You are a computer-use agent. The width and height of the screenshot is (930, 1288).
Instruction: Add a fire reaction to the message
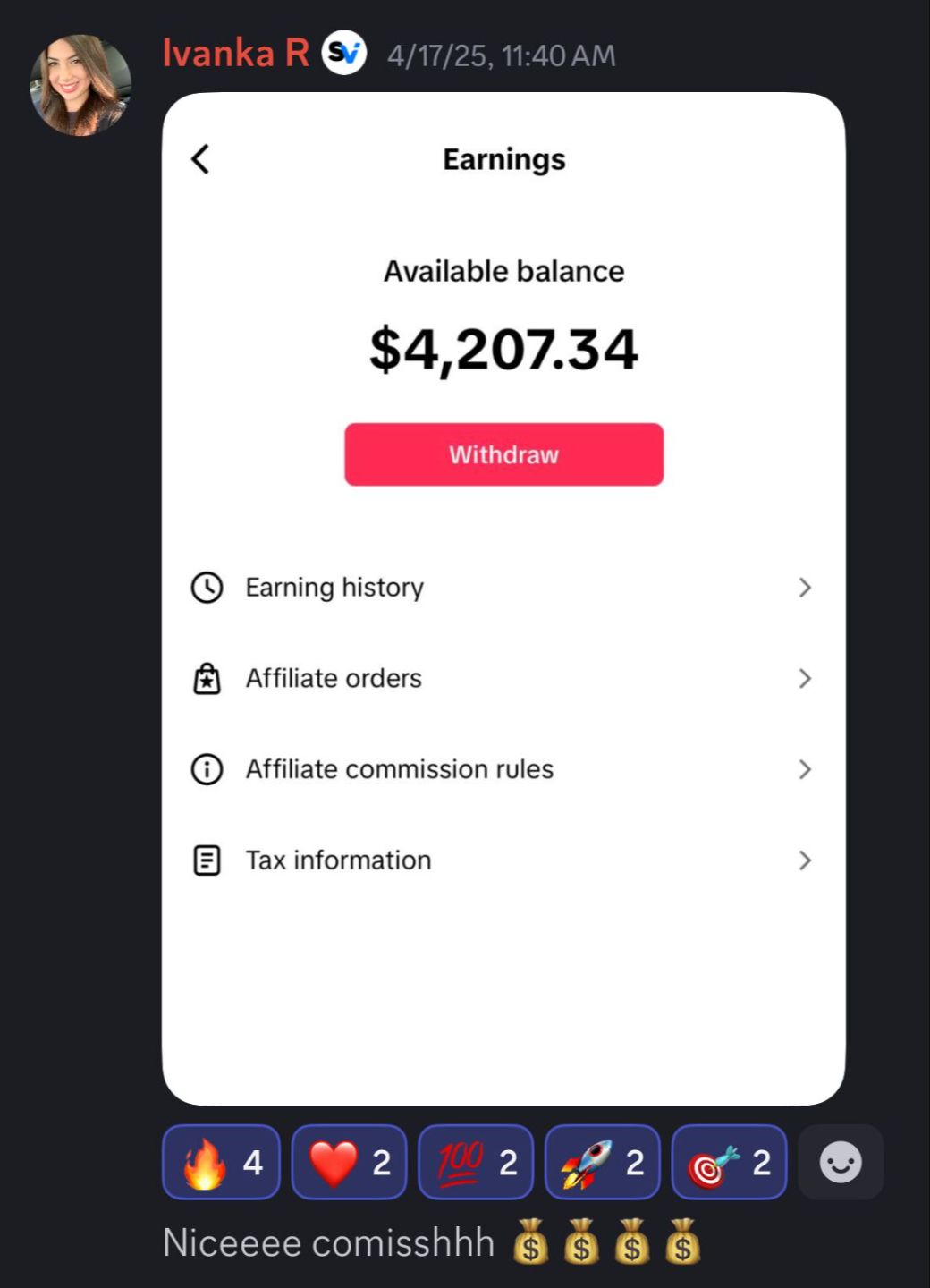click(x=221, y=1162)
